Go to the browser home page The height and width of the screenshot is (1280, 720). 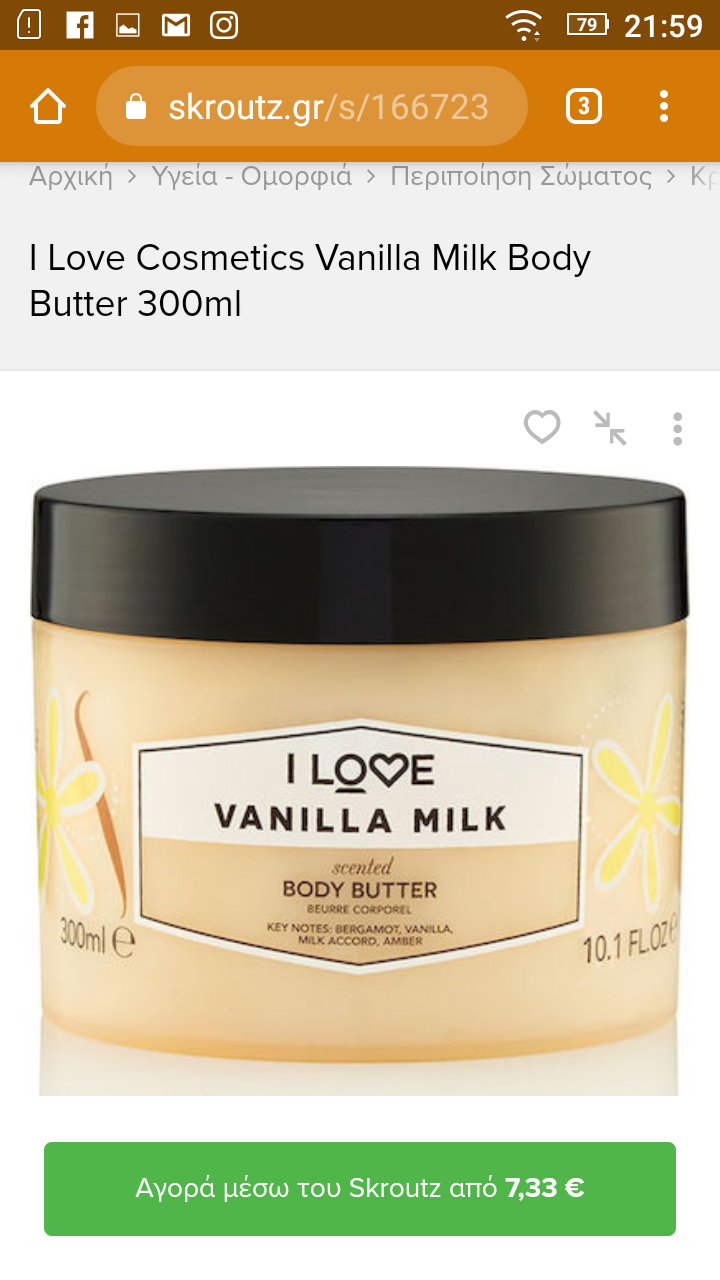coord(48,106)
